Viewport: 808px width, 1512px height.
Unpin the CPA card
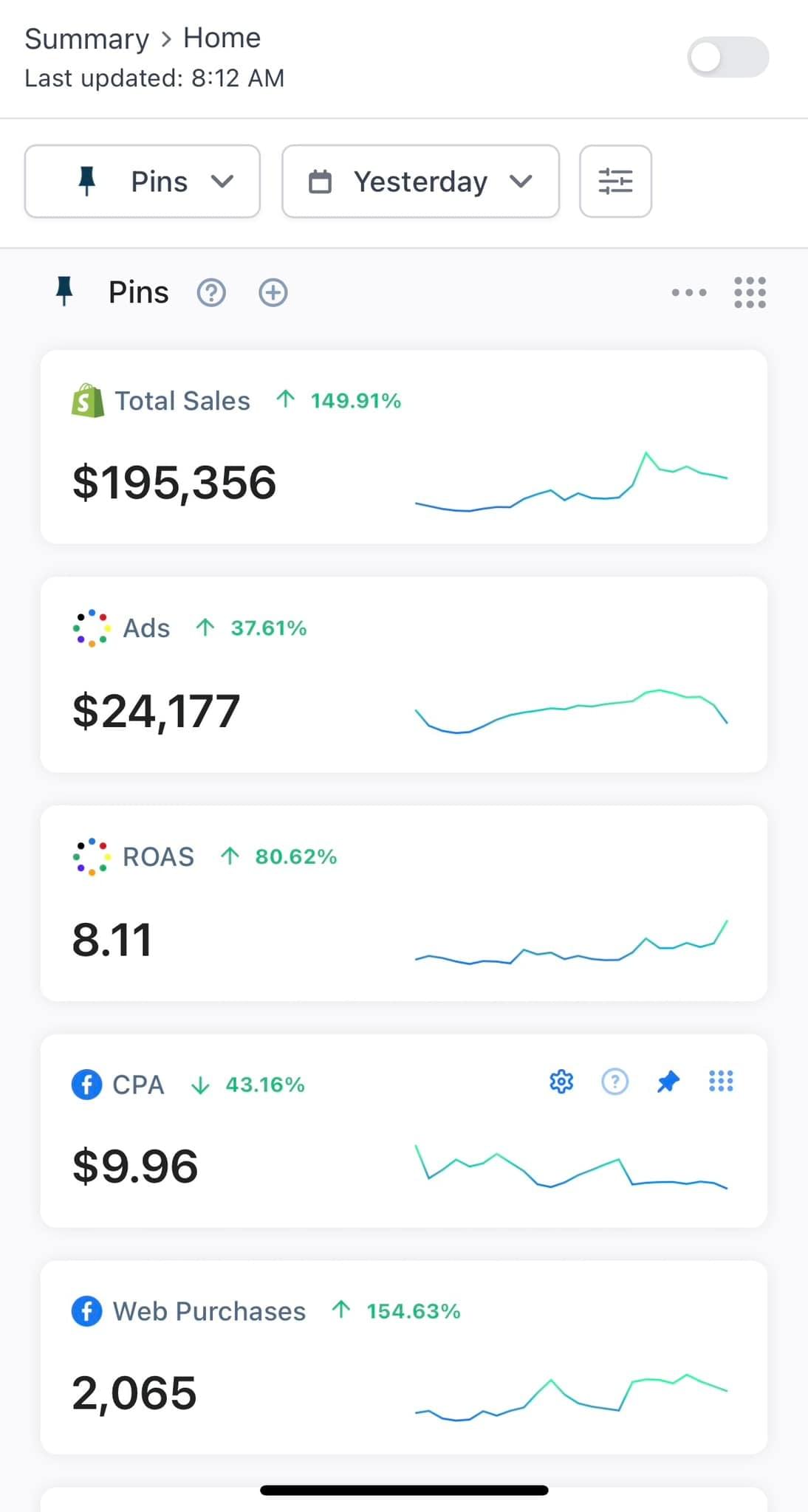point(668,1082)
